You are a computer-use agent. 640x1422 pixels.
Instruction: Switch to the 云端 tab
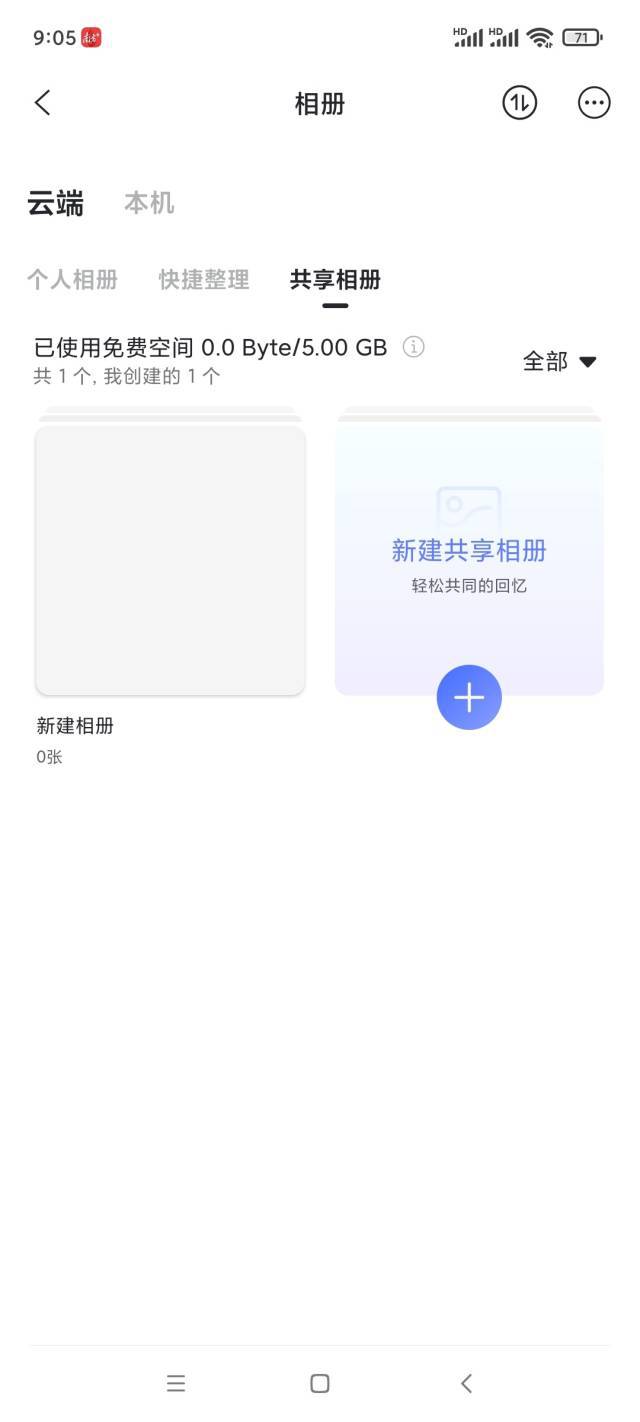pyautogui.click(x=56, y=204)
